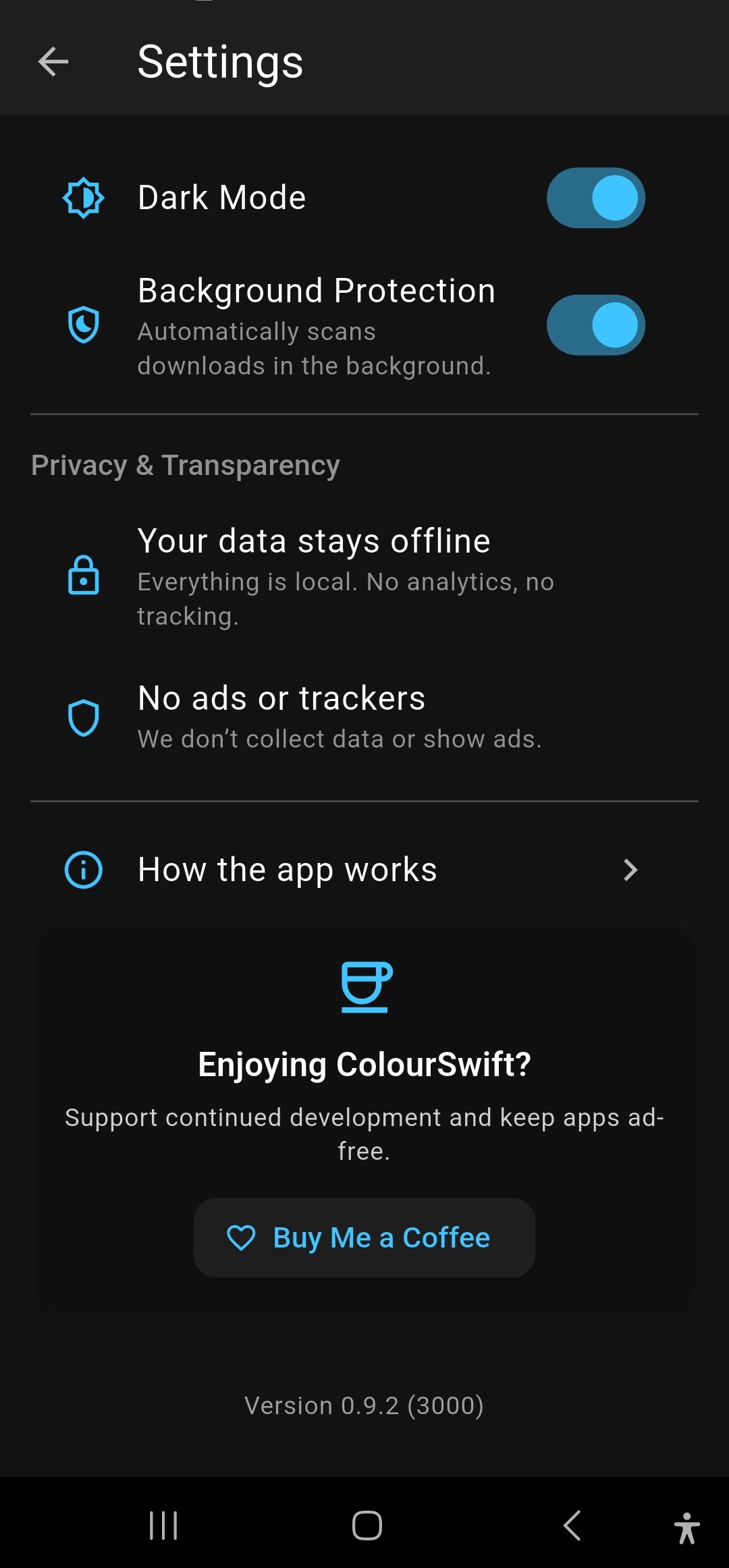Go back from the Settings screen
Screen dimensions: 729x1568
click(53, 62)
